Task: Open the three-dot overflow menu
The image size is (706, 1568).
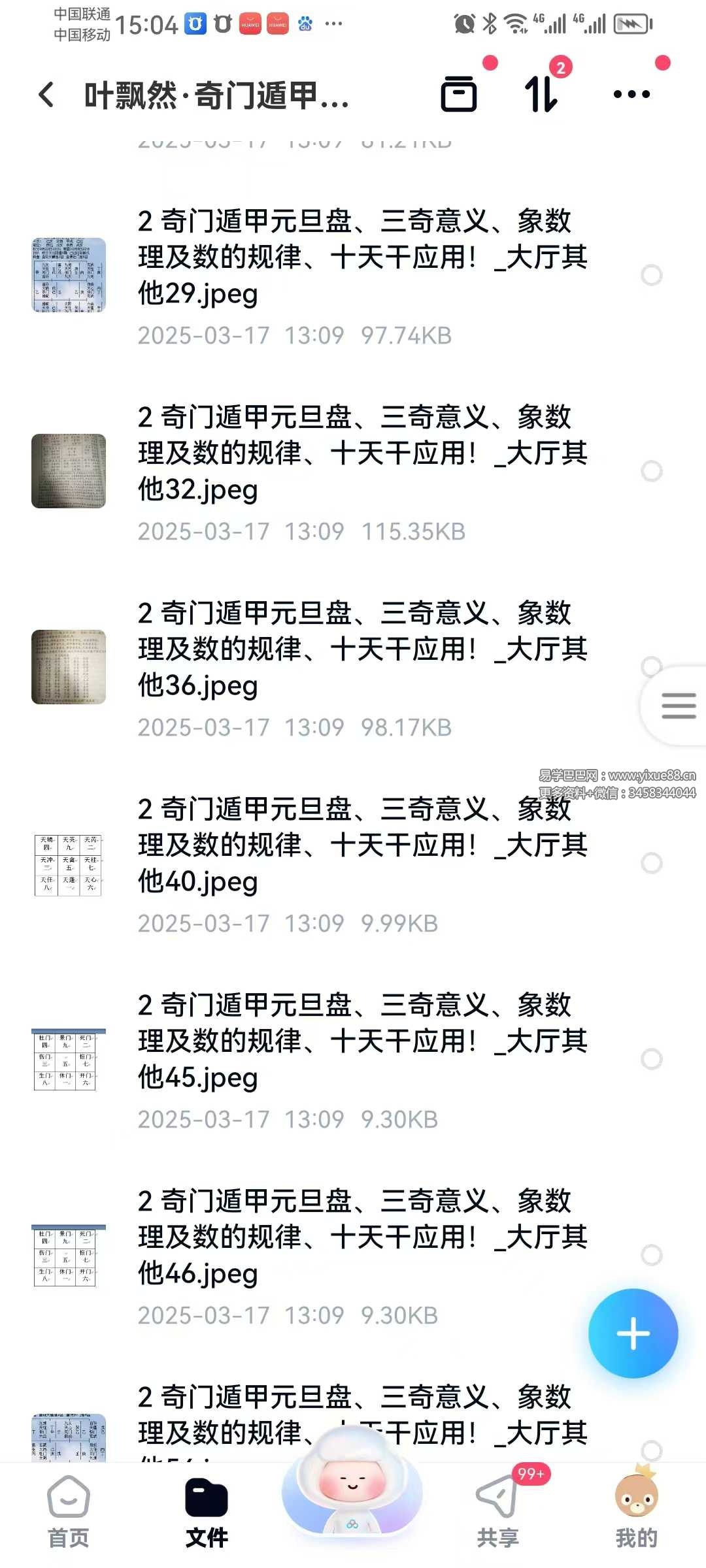Action: tap(631, 95)
